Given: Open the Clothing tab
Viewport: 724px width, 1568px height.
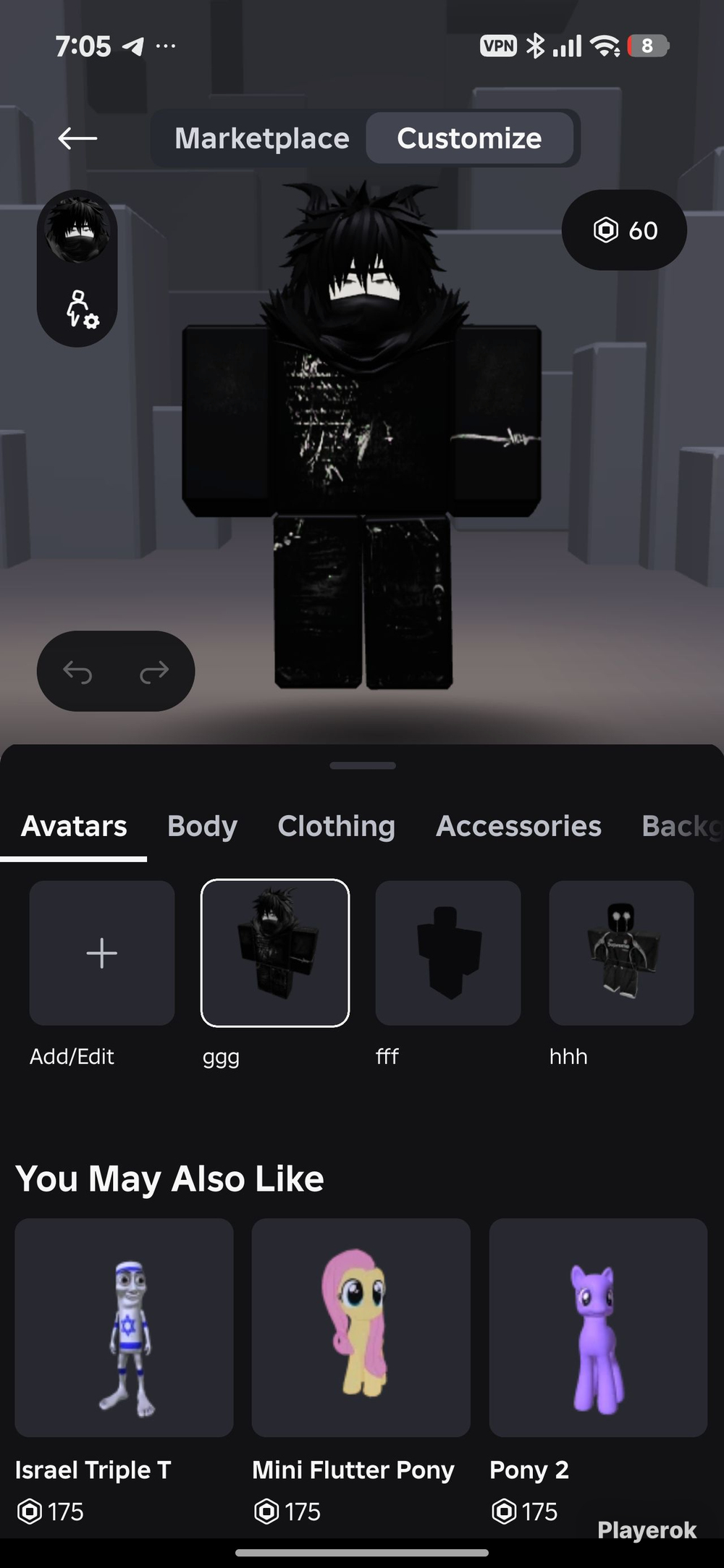Looking at the screenshot, I should point(337,826).
